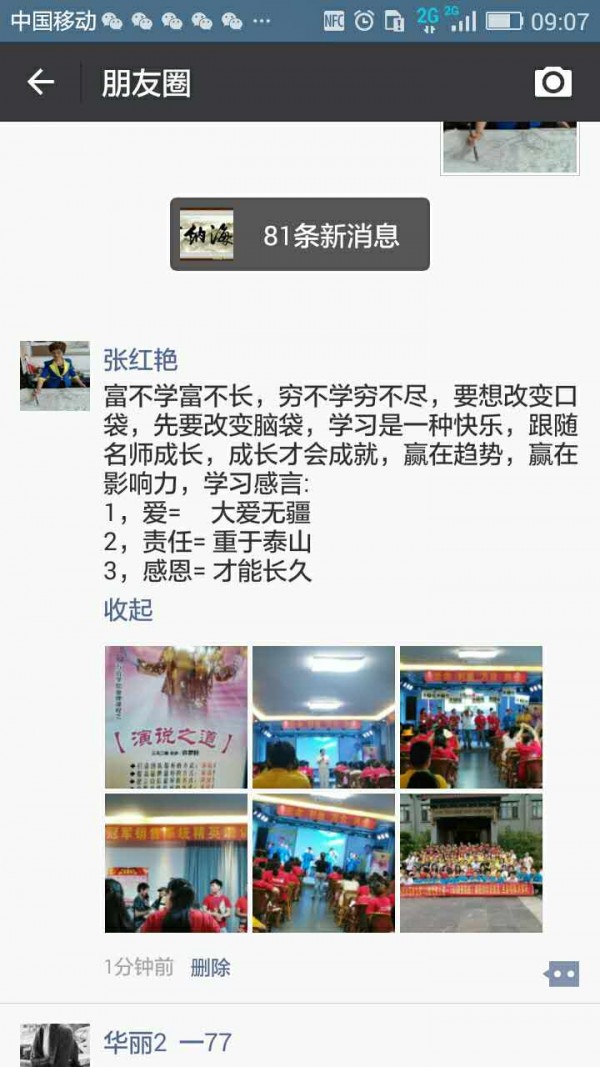The height and width of the screenshot is (1067, 600).
Task: Open the bottom-middle photo of stage and audience
Action: pos(323,863)
